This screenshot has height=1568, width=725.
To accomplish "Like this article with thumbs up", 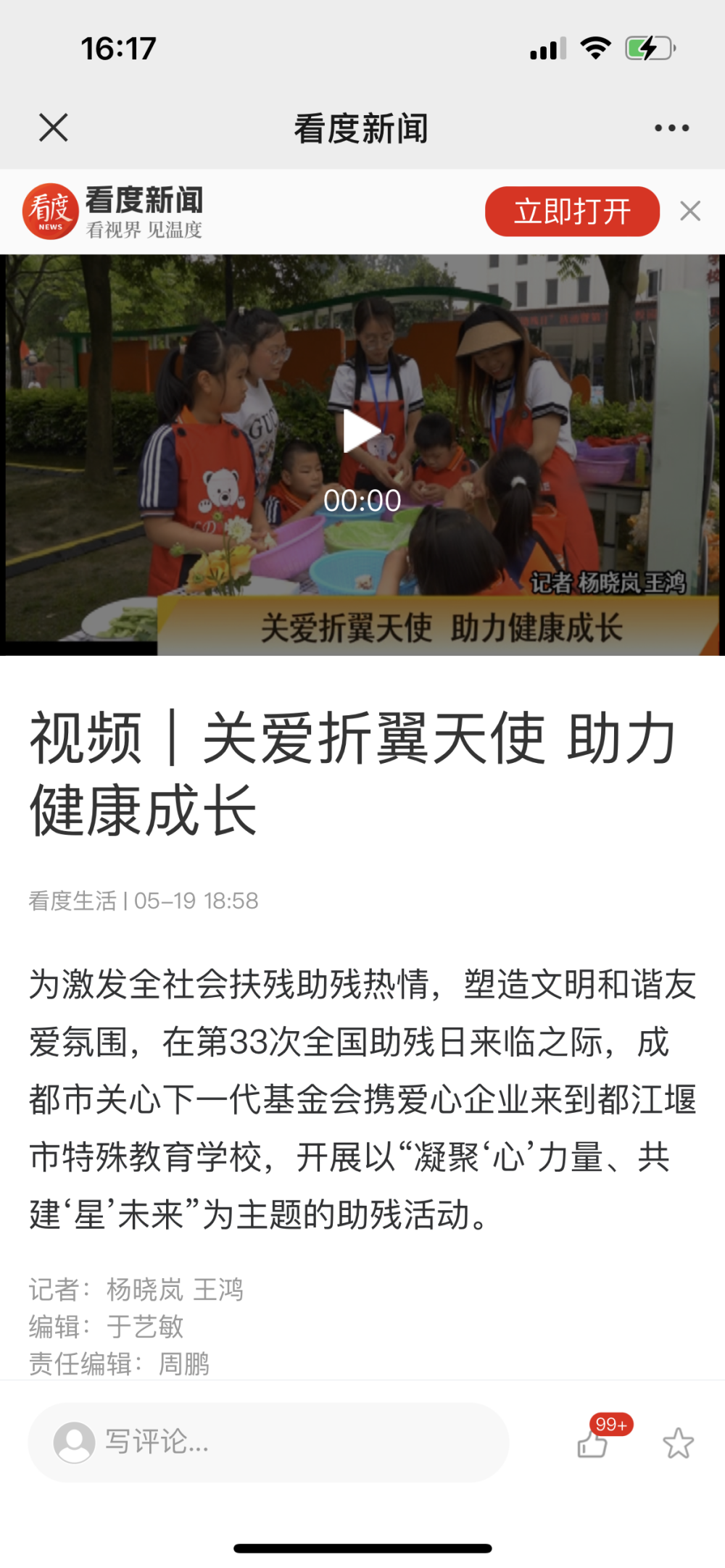I will point(593,1444).
